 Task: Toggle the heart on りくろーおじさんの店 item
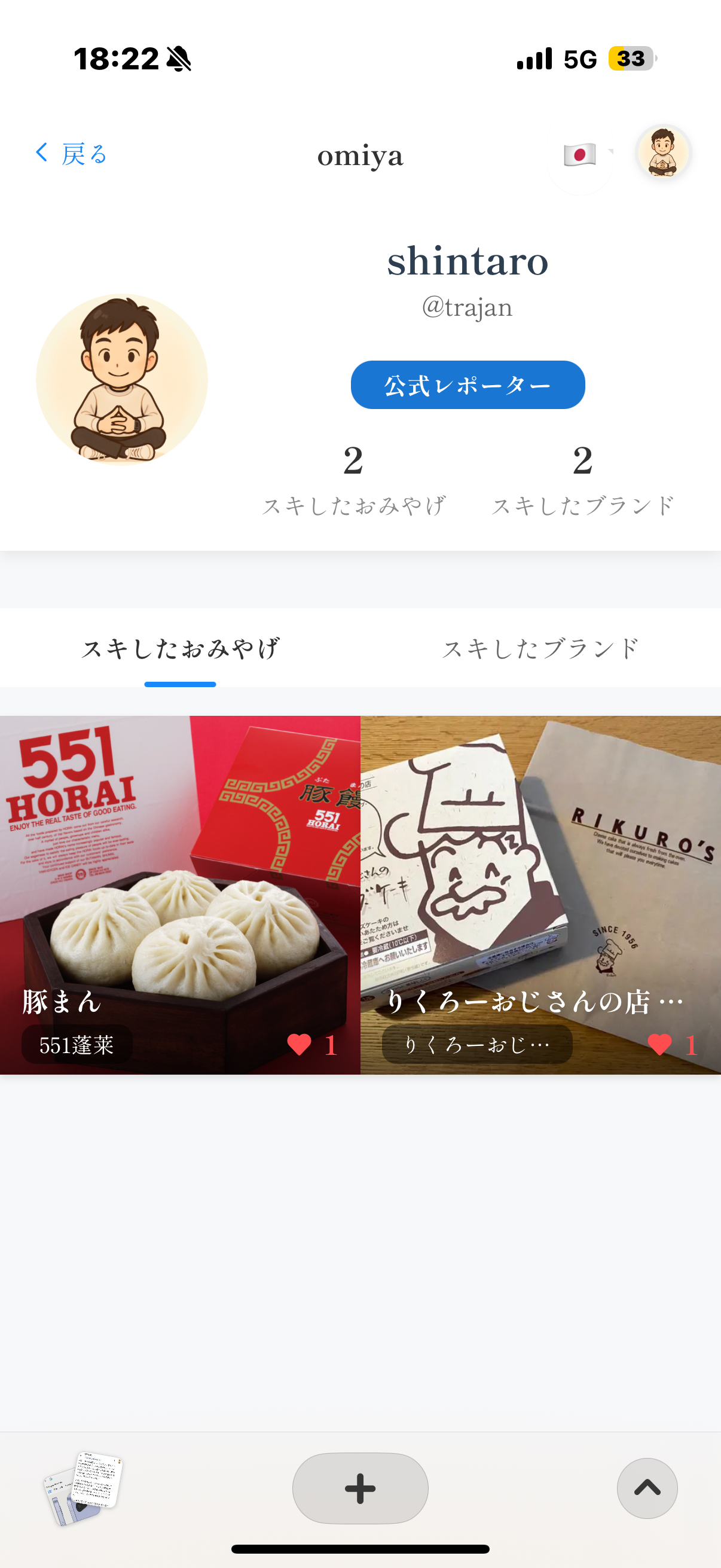point(659,1044)
